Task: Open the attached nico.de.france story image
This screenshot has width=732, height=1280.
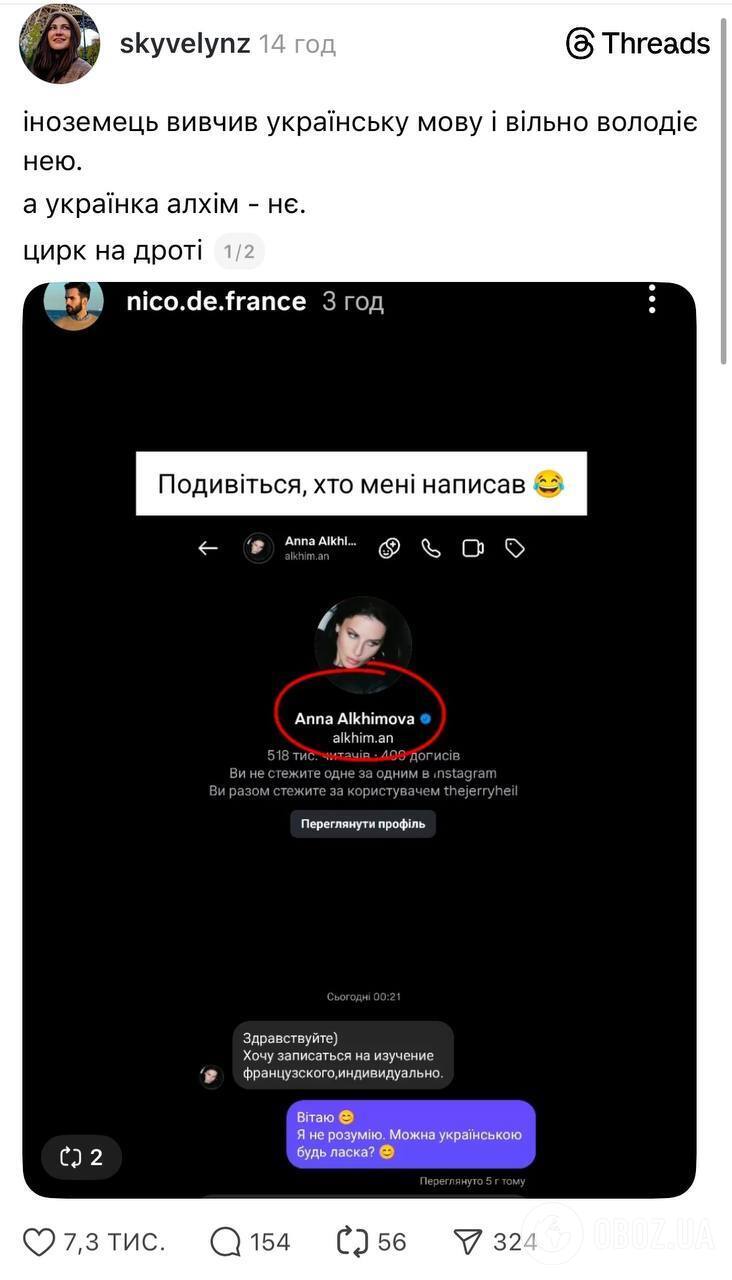Action: point(359,740)
